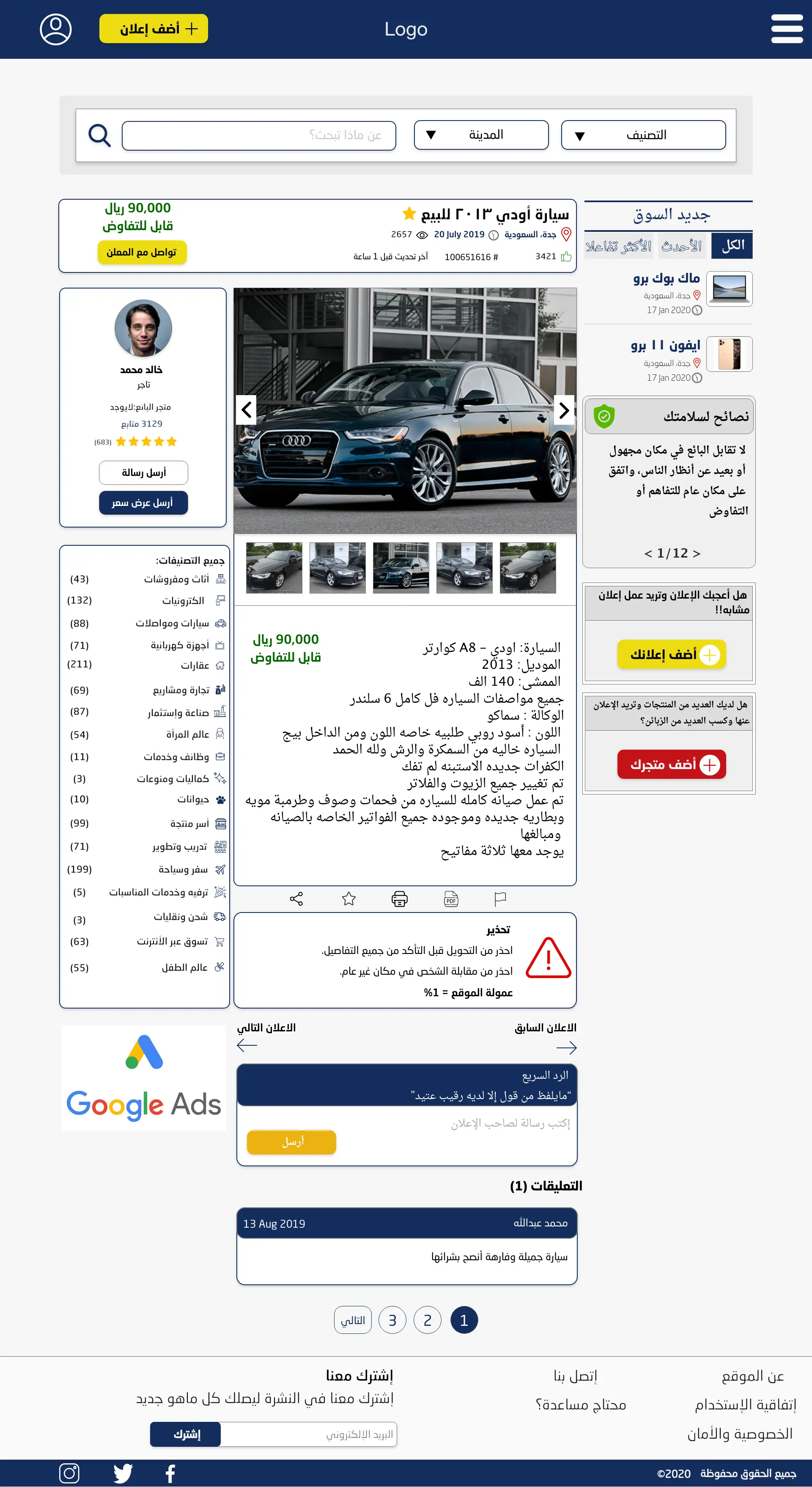Expand the التصنيف dropdown
This screenshot has width=812, height=1487.
[x=644, y=135]
